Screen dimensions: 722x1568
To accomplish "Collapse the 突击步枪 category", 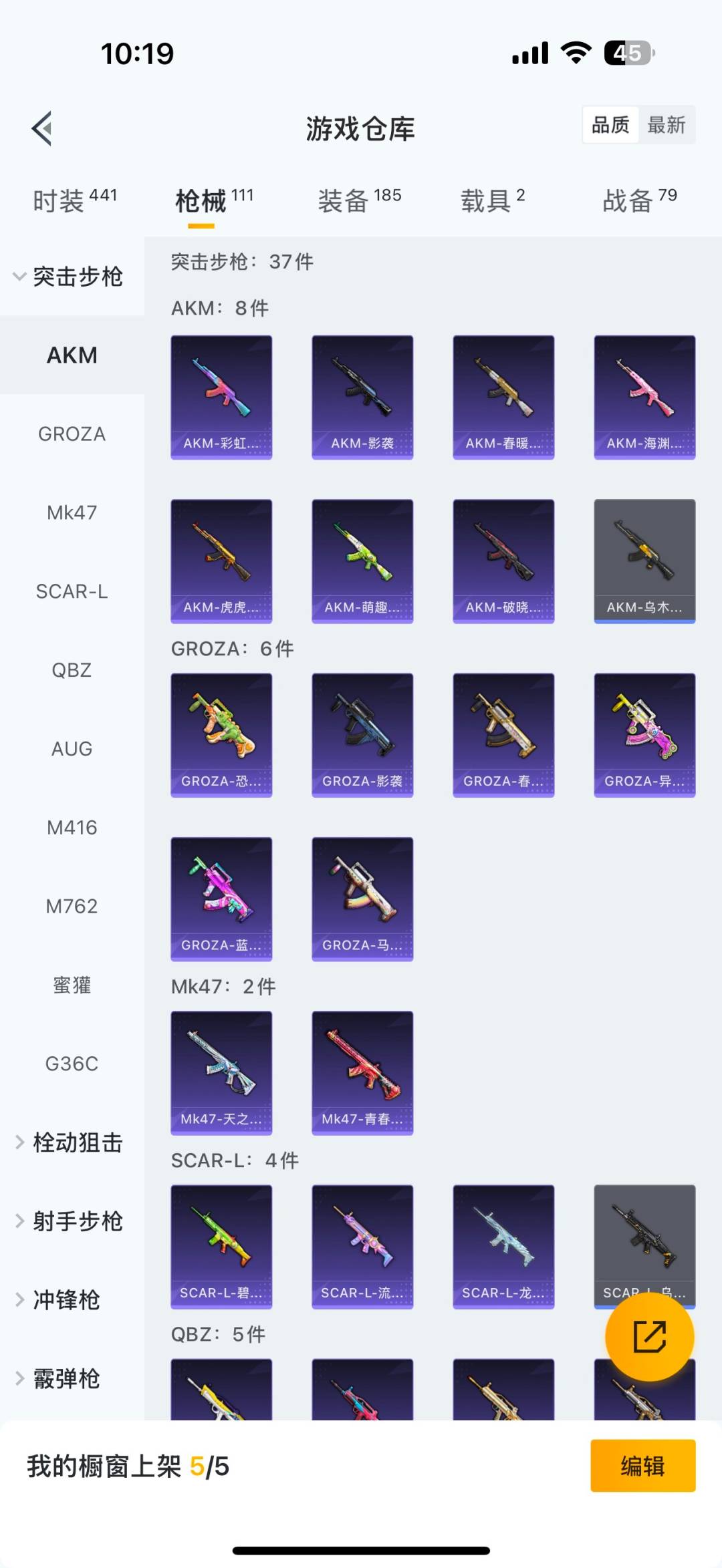I will click(70, 277).
